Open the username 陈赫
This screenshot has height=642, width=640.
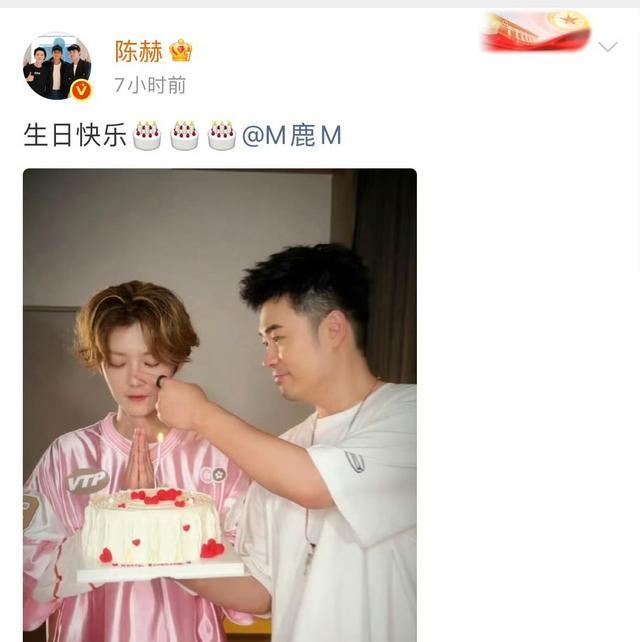[138, 51]
